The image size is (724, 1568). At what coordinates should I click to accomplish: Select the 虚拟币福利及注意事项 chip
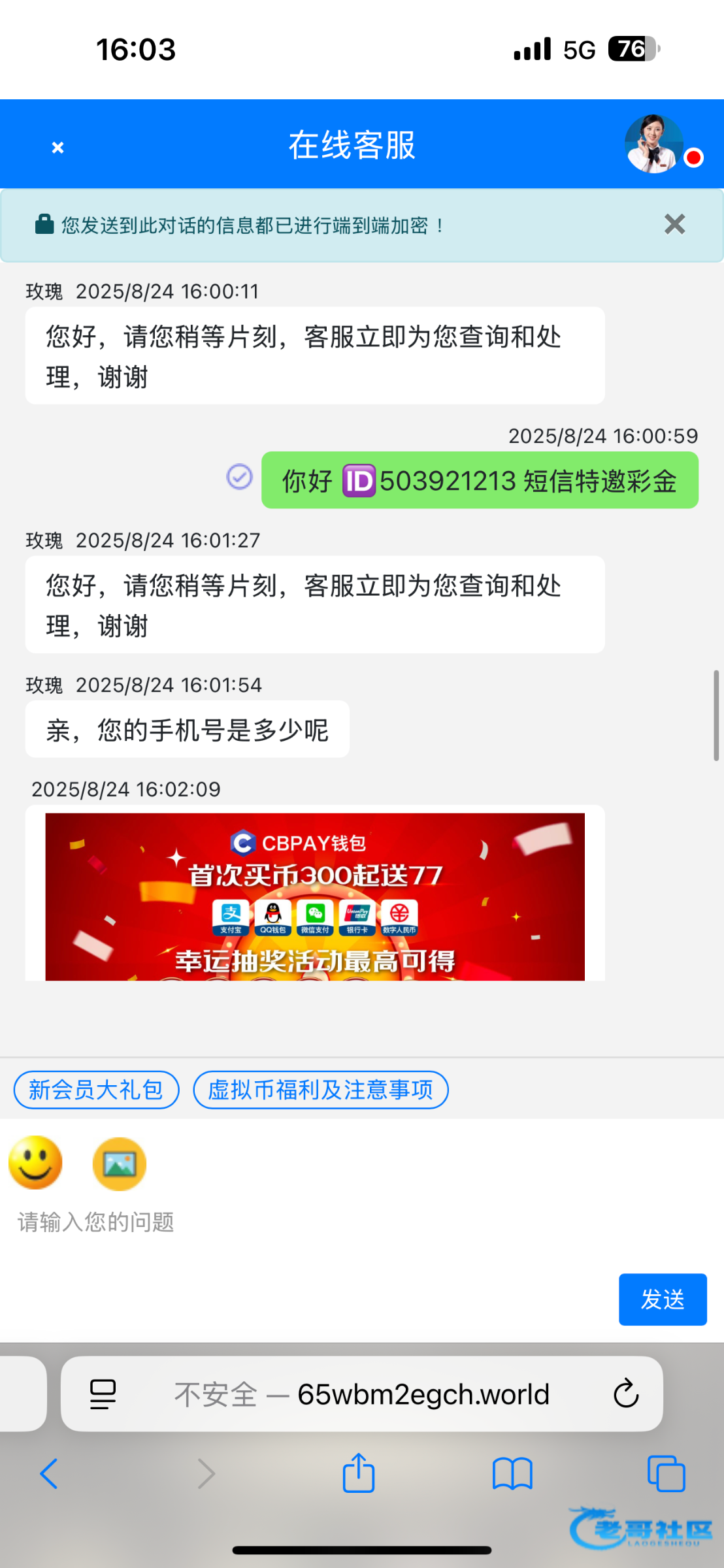pyautogui.click(x=320, y=1090)
